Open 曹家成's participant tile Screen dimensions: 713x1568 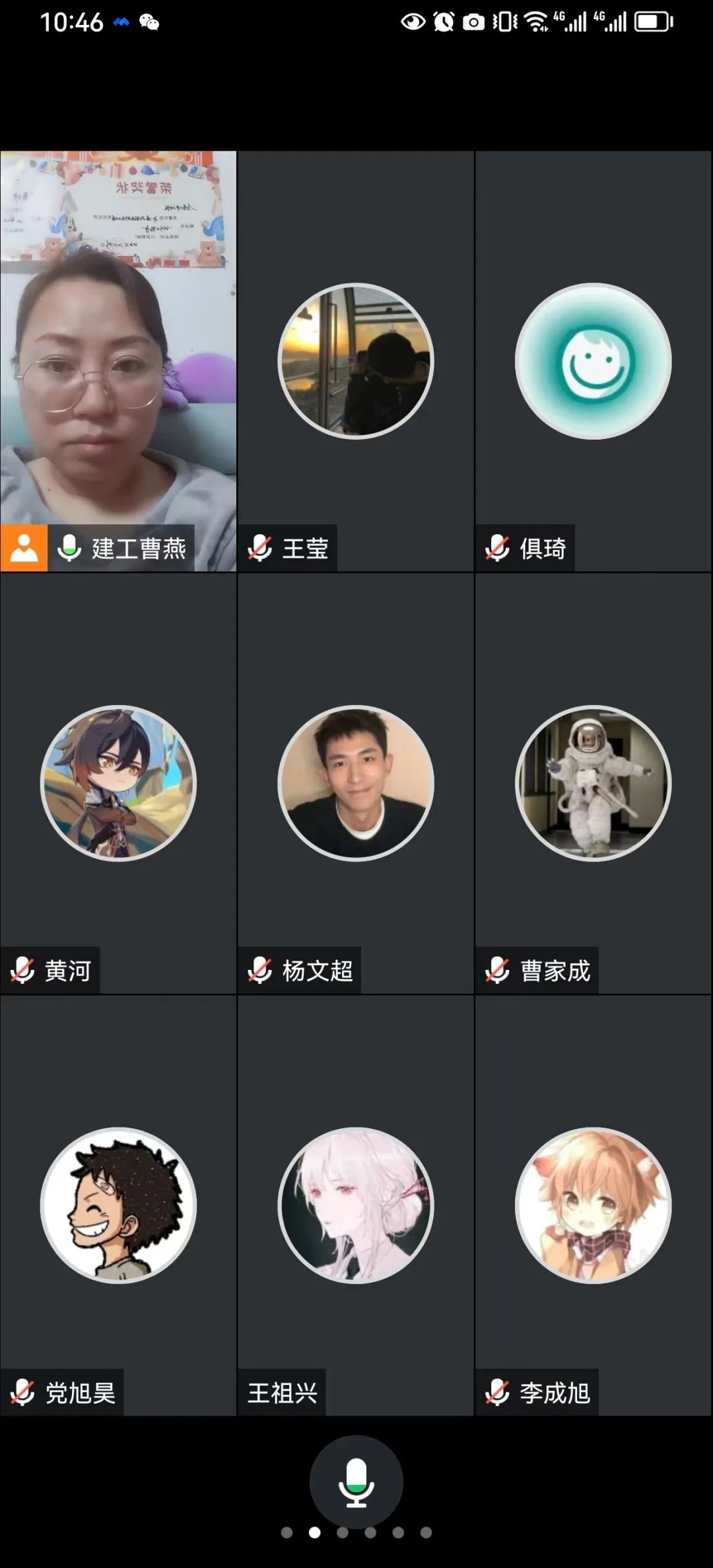[x=593, y=783]
